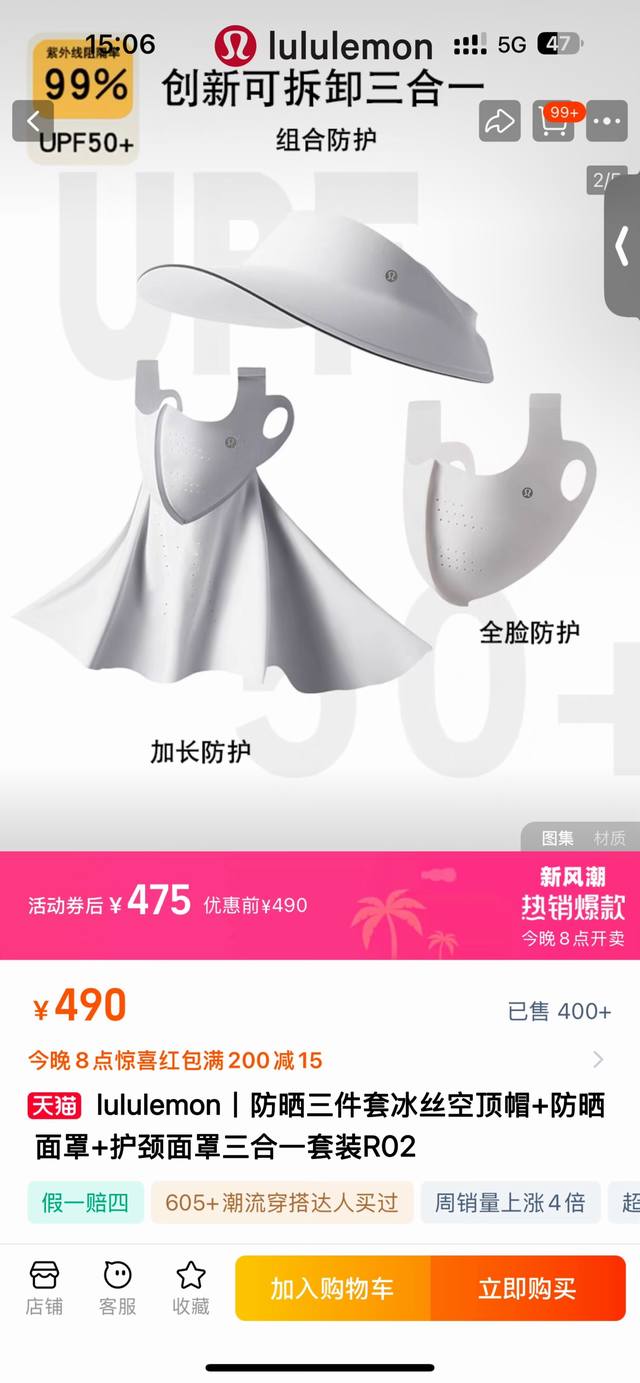This screenshot has height=1383, width=640.
Task: Open the 今晚8点惊喜红包 coupon row
Action: point(318,1060)
